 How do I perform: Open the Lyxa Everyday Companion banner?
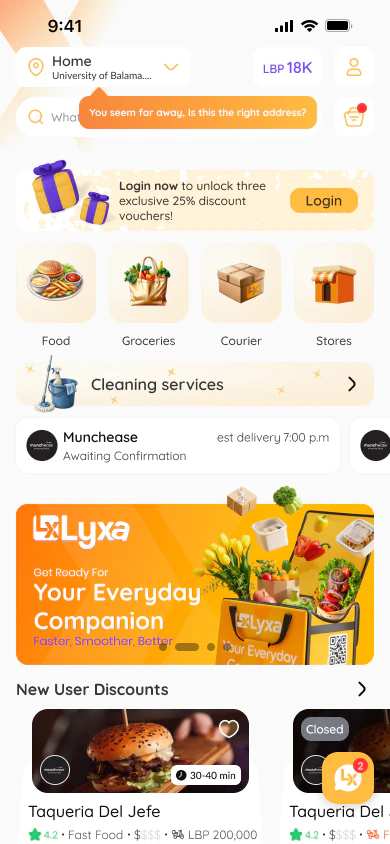point(195,584)
